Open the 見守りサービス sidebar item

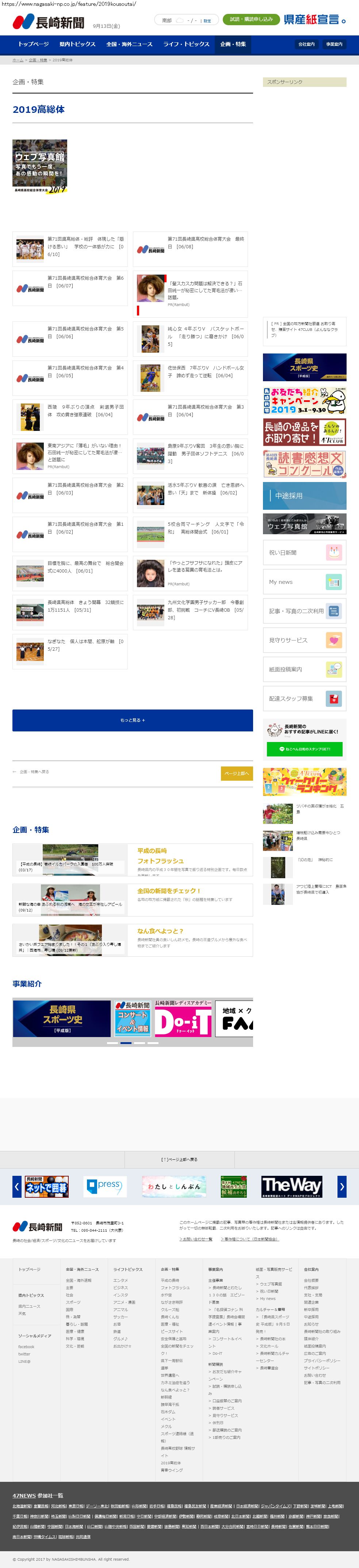(x=304, y=640)
